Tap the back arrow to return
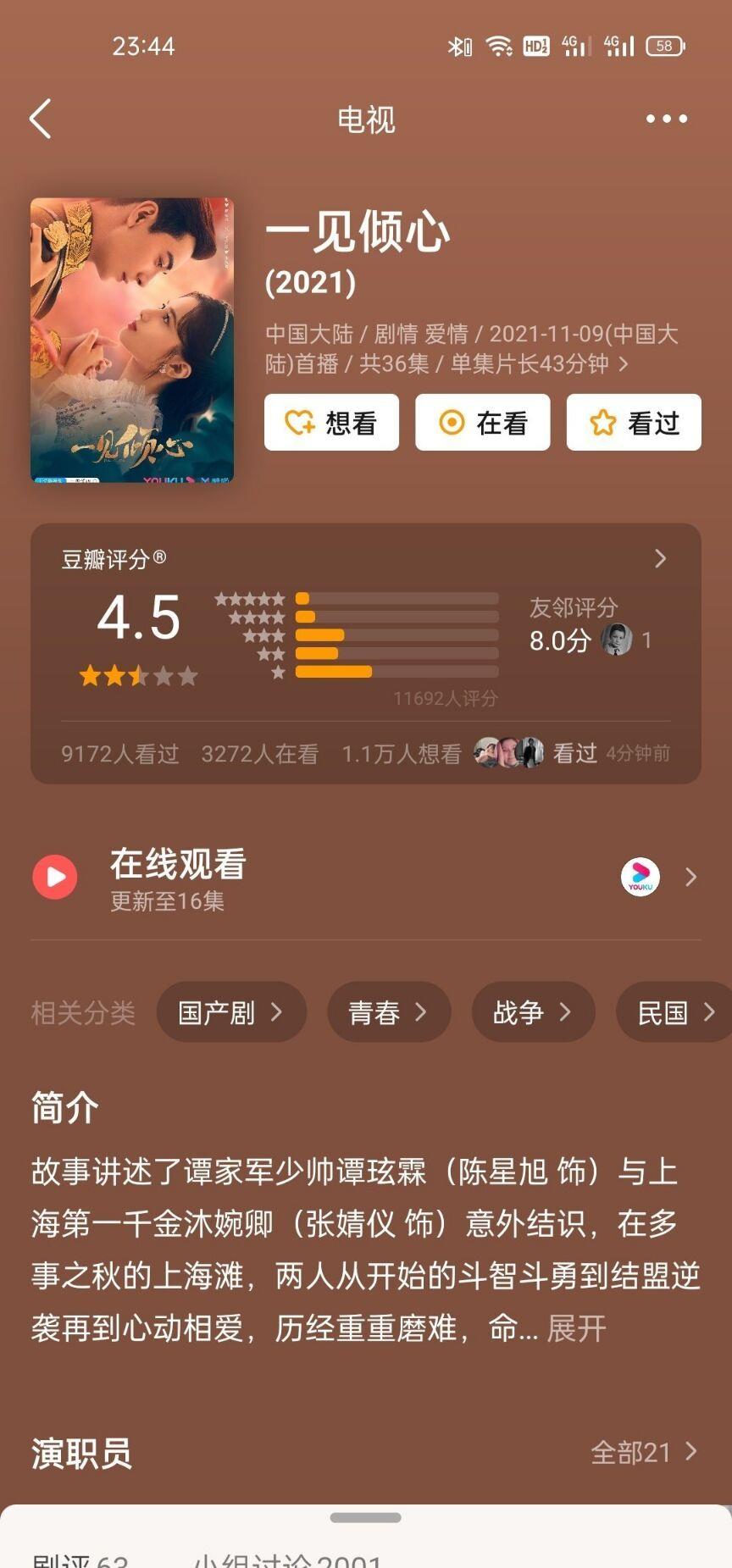This screenshot has height=1568, width=732. (40, 119)
